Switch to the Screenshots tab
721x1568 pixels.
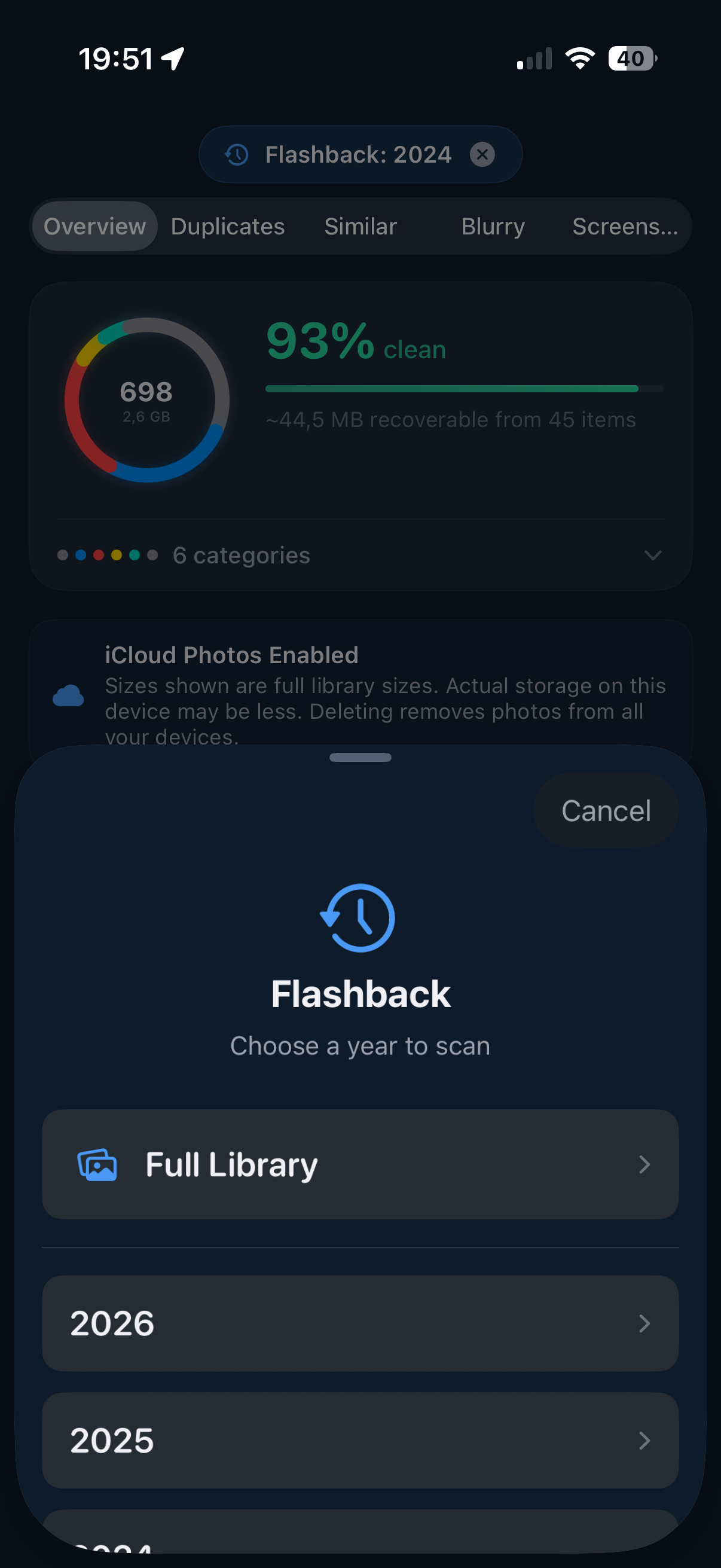tap(624, 226)
